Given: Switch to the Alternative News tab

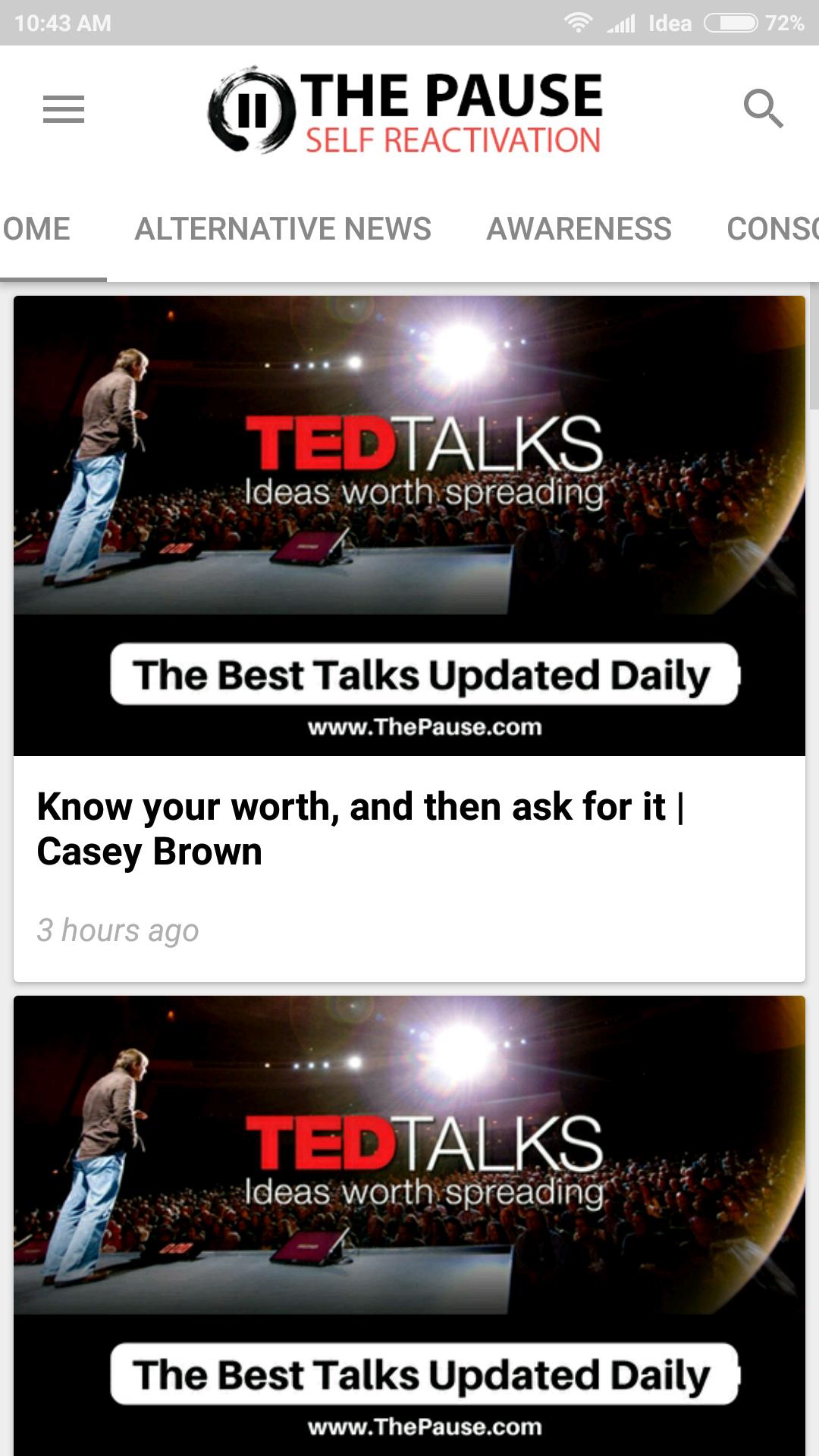Looking at the screenshot, I should 283,229.
